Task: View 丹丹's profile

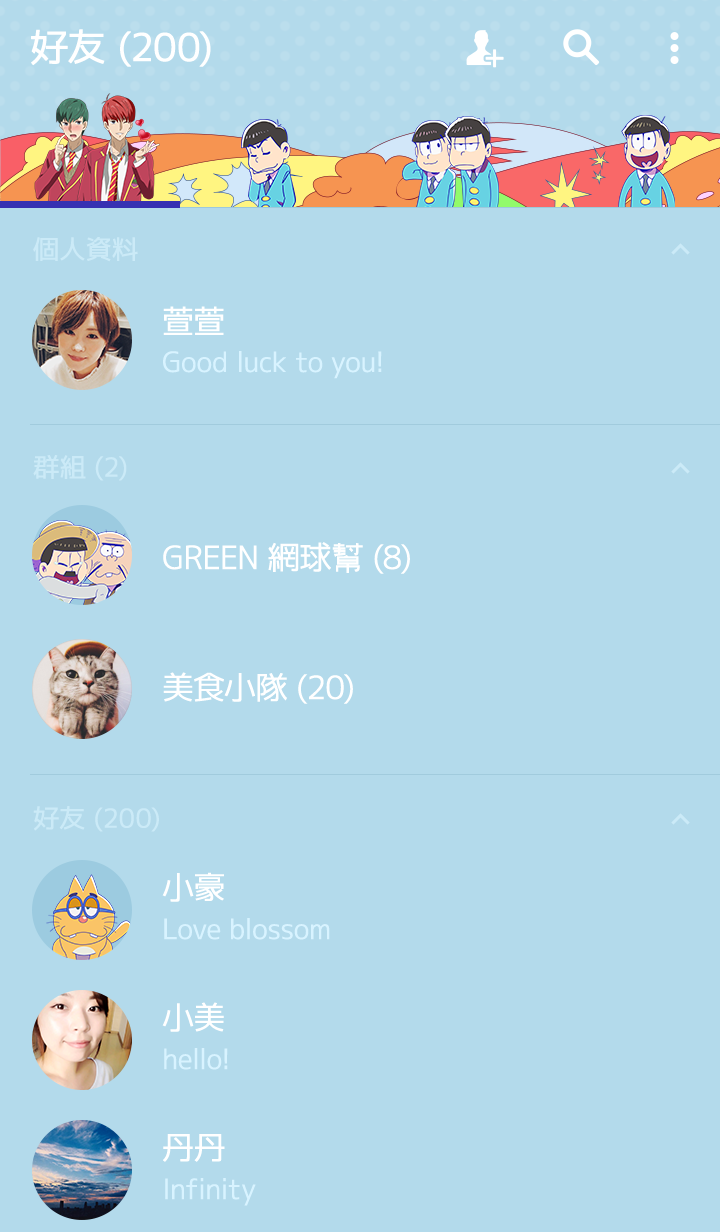Action: point(208,1168)
